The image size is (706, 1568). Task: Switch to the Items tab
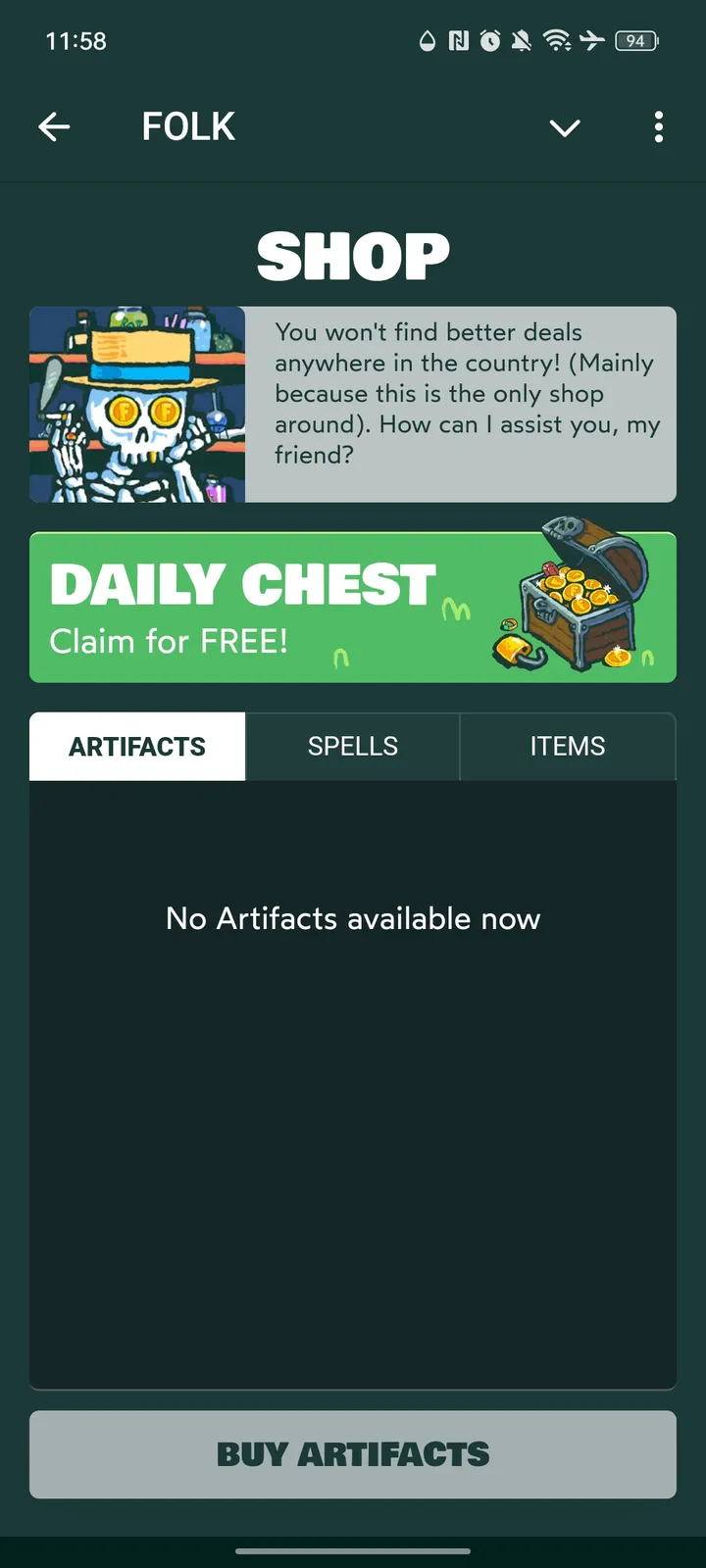click(567, 747)
